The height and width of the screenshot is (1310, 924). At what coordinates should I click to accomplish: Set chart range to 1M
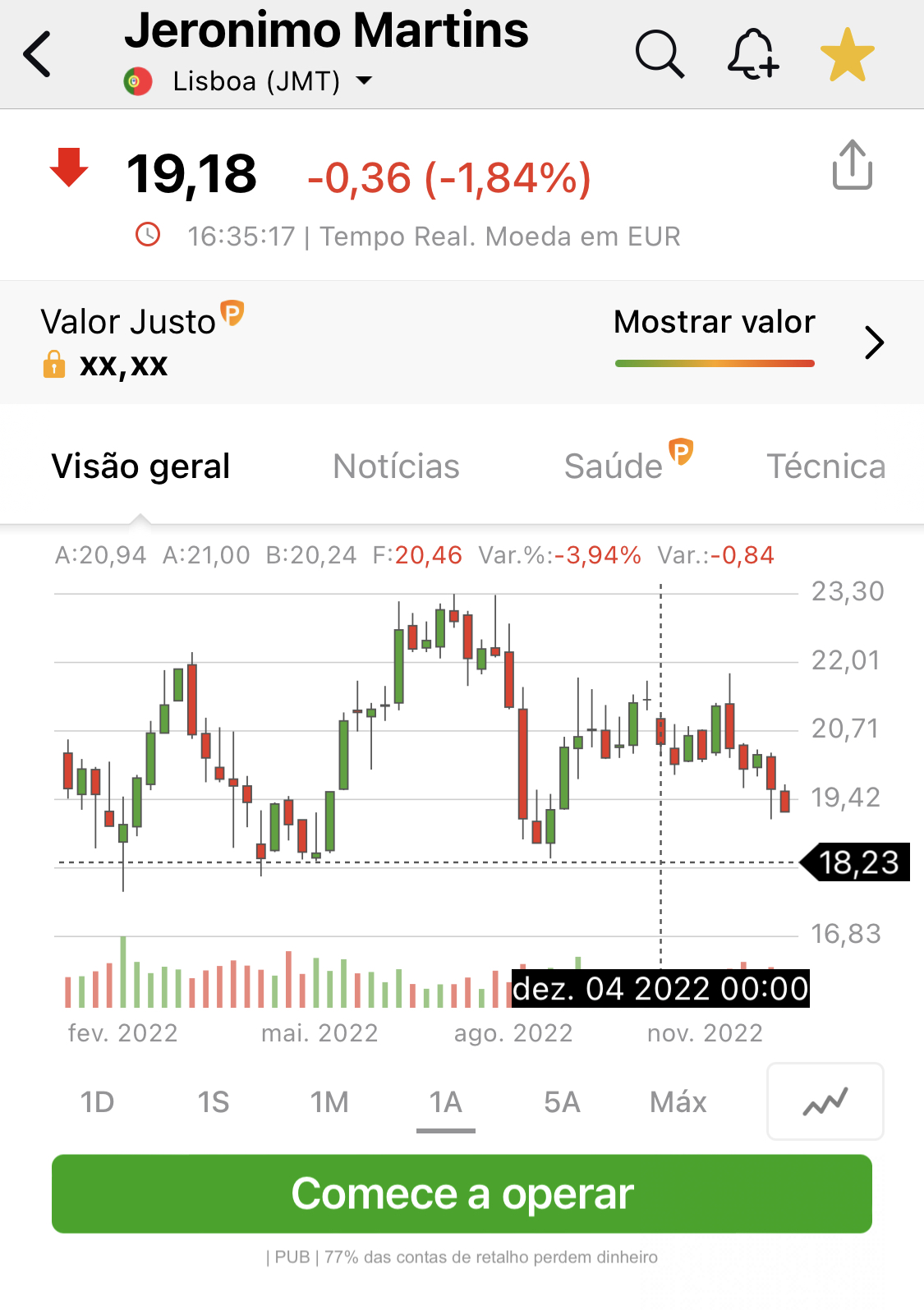329,1102
